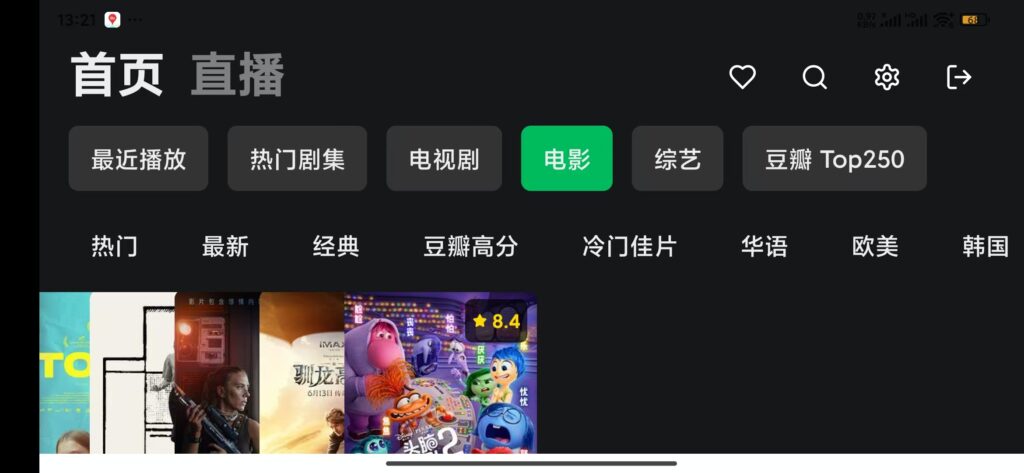The image size is (1024, 473).
Task: Filter by 豆瓣高分
Action: [470, 247]
